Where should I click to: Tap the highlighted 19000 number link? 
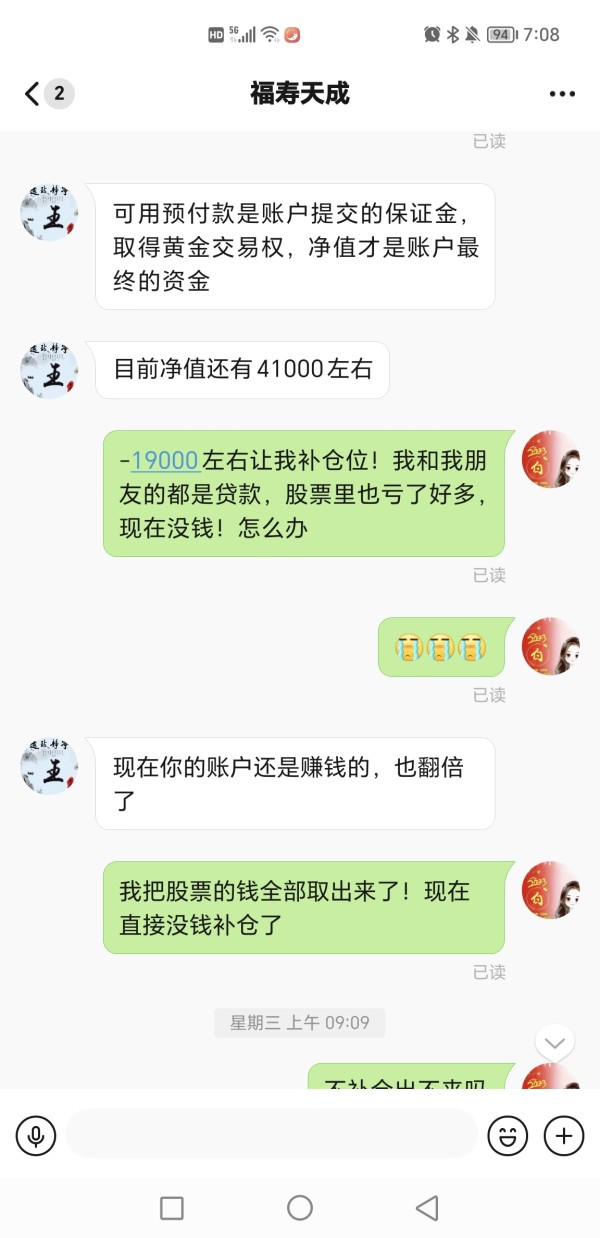tap(165, 460)
